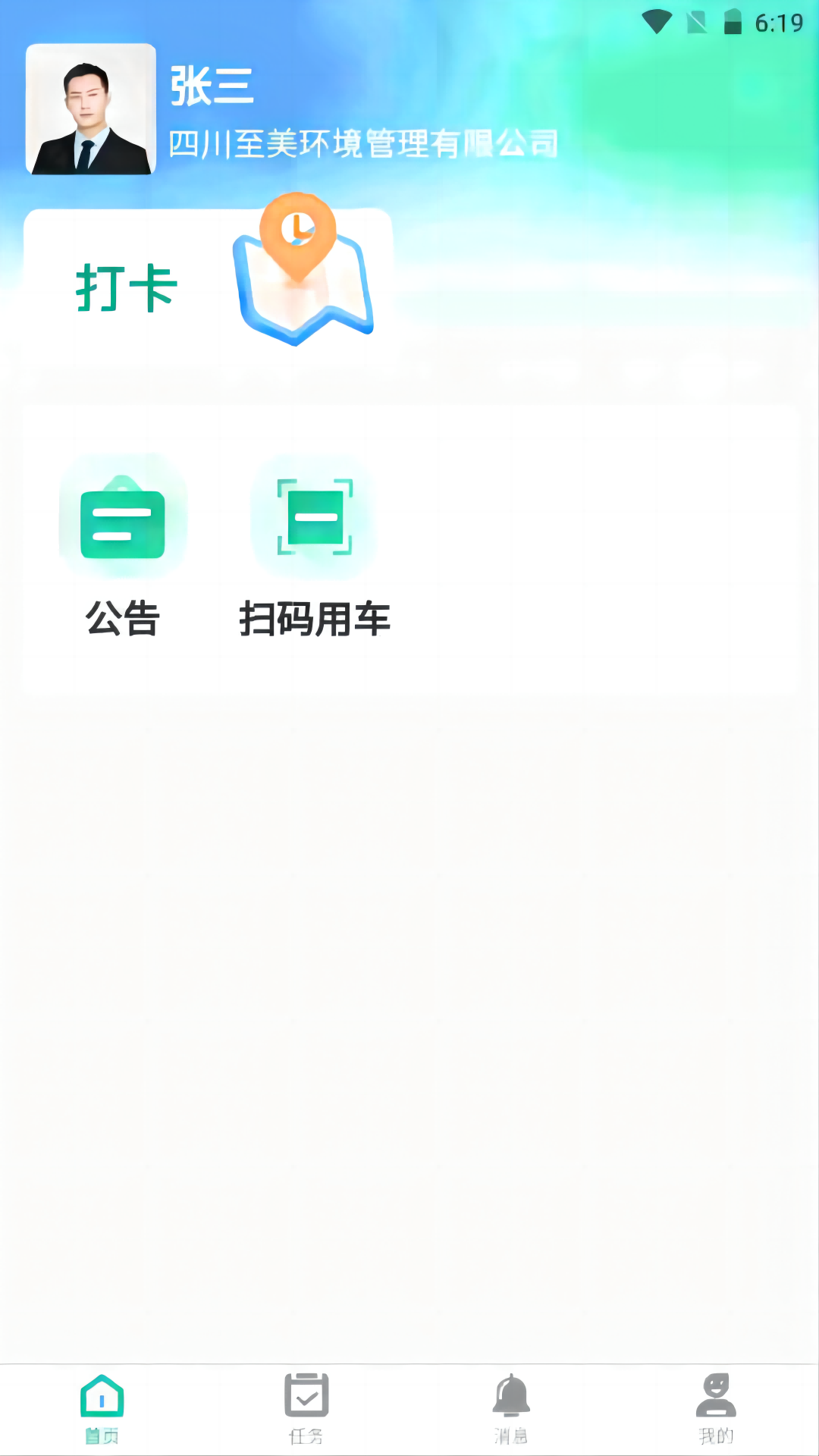Image resolution: width=819 pixels, height=1456 pixels.
Task: Tap 张三's profile avatar
Action: pos(91,110)
